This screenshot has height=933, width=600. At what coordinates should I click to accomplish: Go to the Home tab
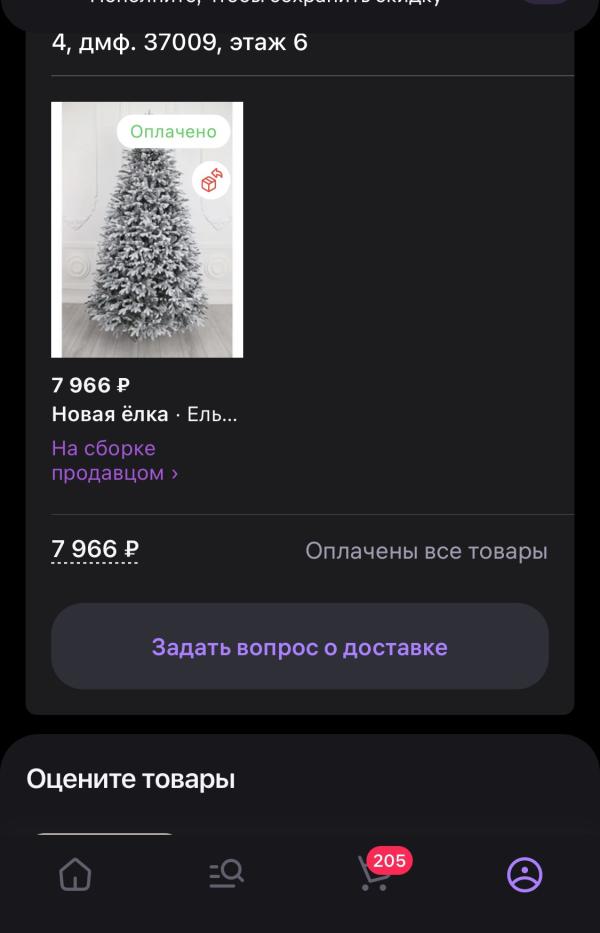point(75,875)
